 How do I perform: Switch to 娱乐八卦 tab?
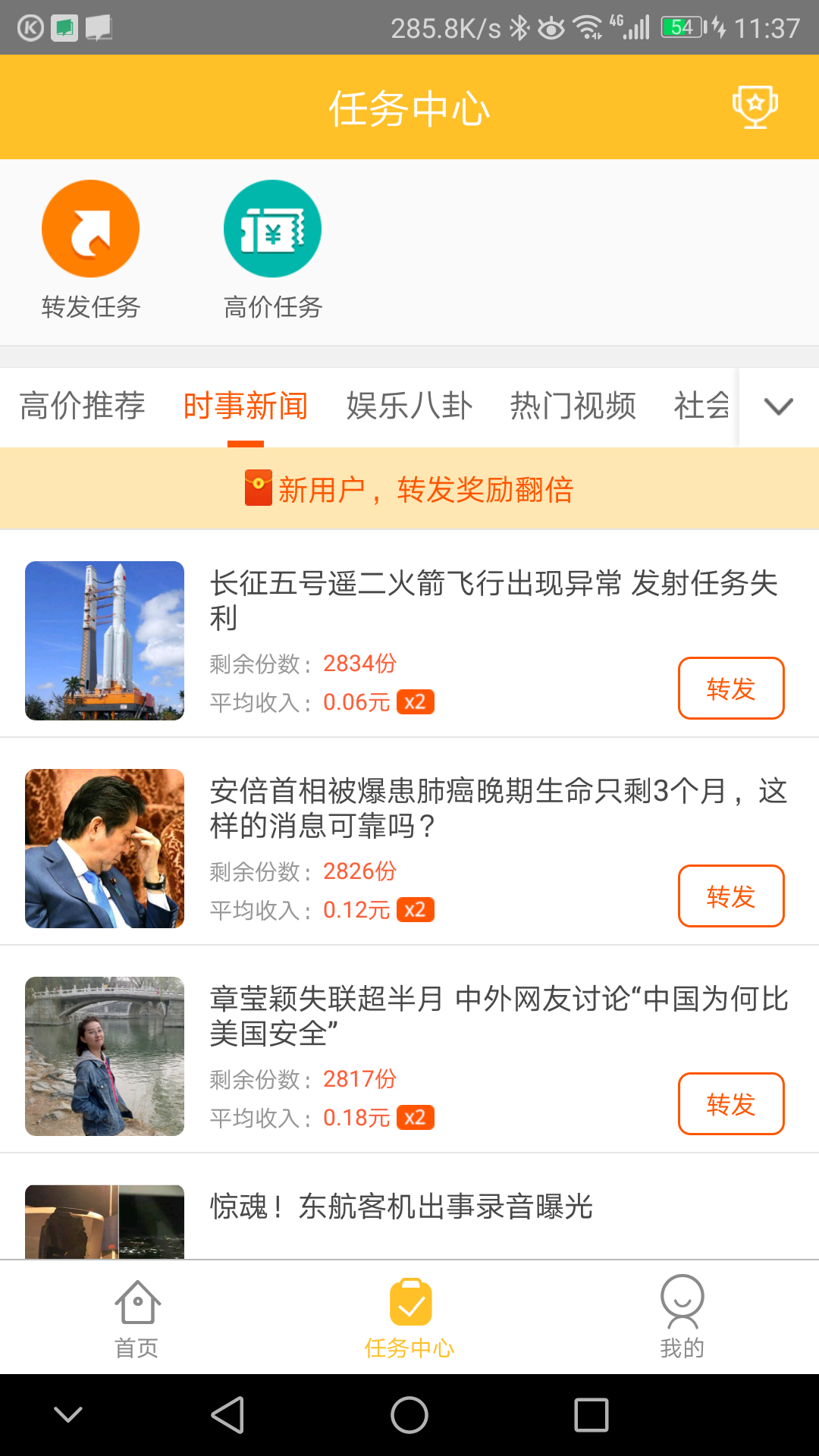[409, 406]
